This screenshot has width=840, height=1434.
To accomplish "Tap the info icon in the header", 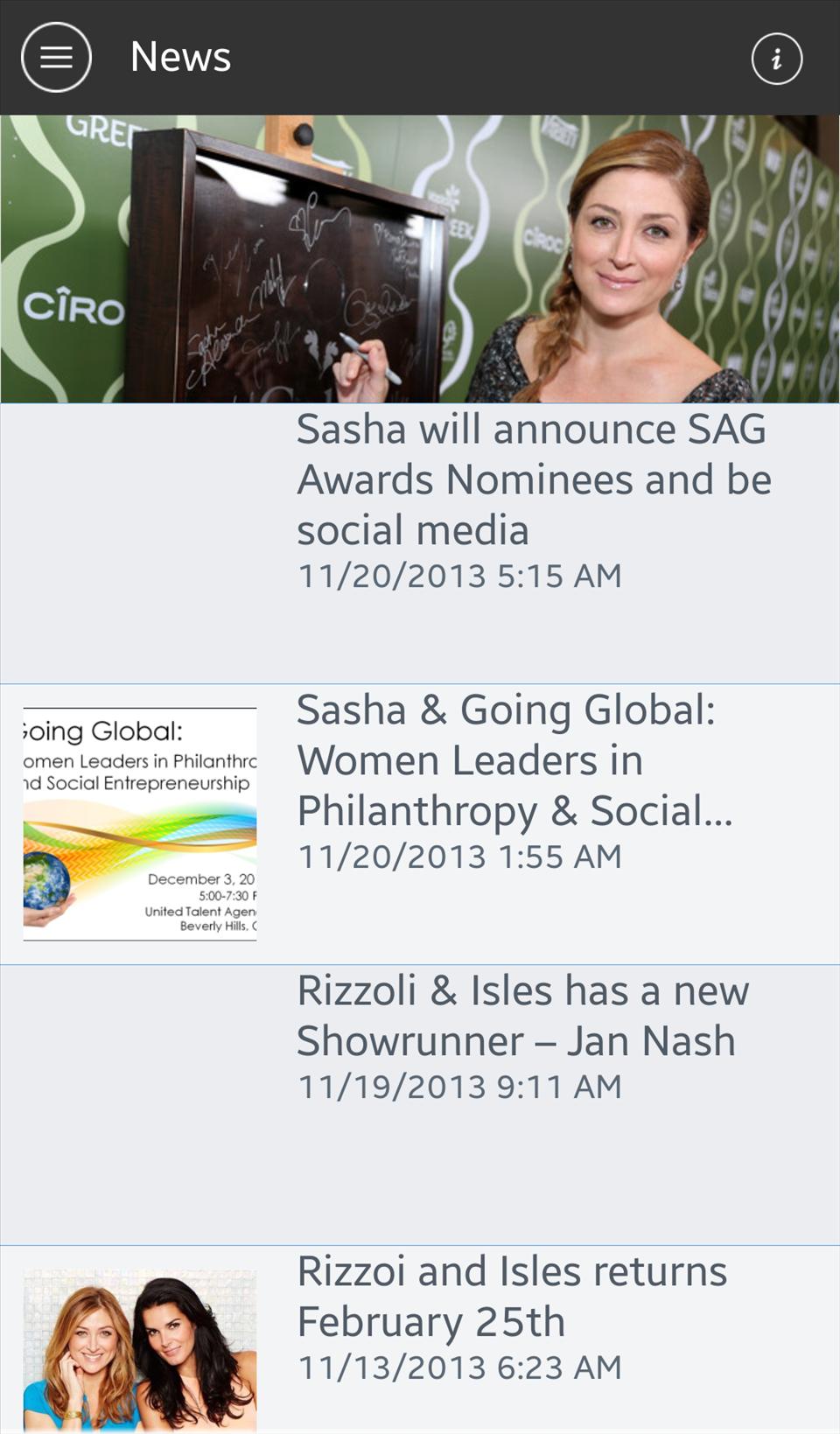I will tap(776, 59).
